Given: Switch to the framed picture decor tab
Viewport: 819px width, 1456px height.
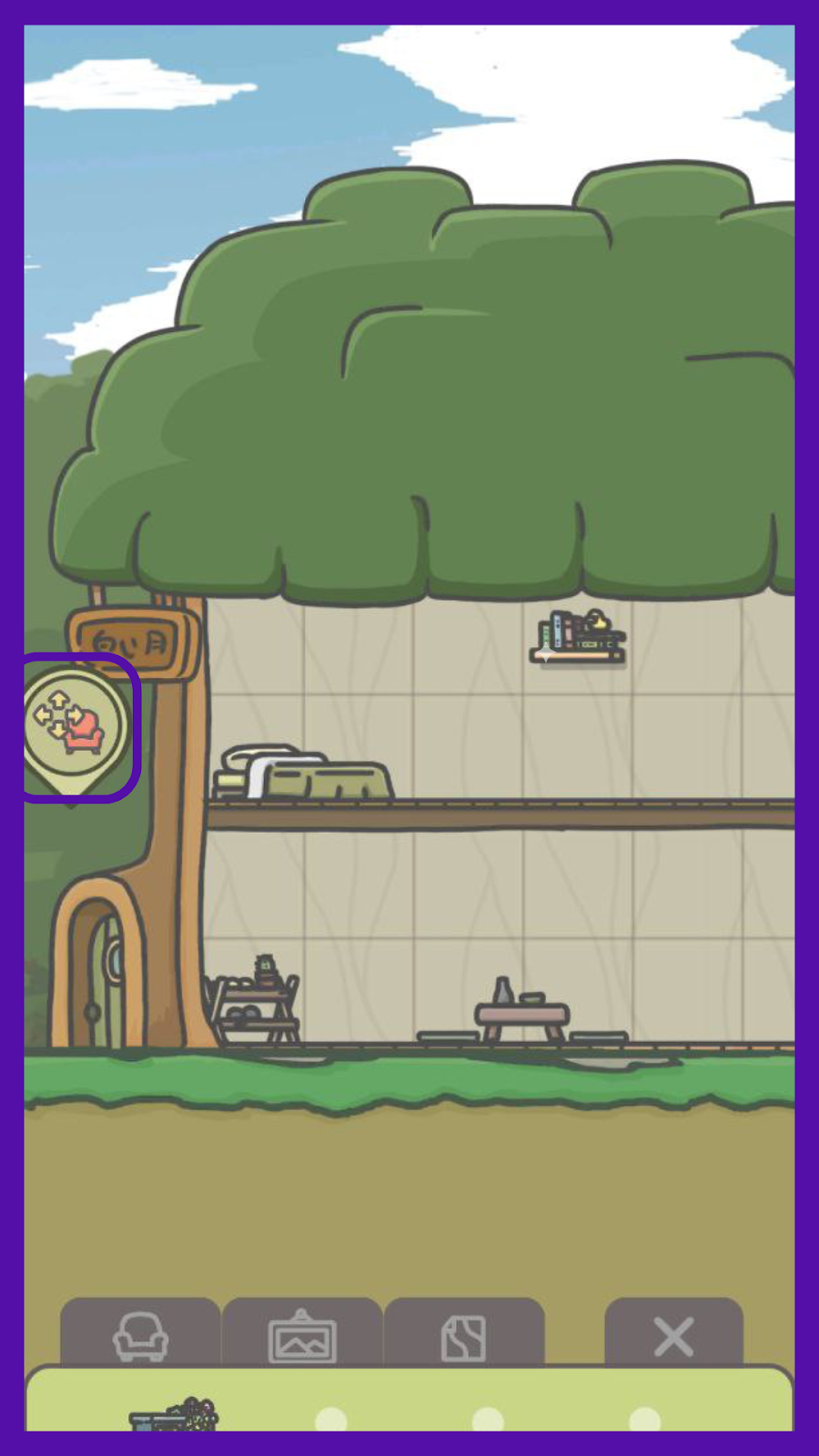Looking at the screenshot, I should pos(302,1335).
